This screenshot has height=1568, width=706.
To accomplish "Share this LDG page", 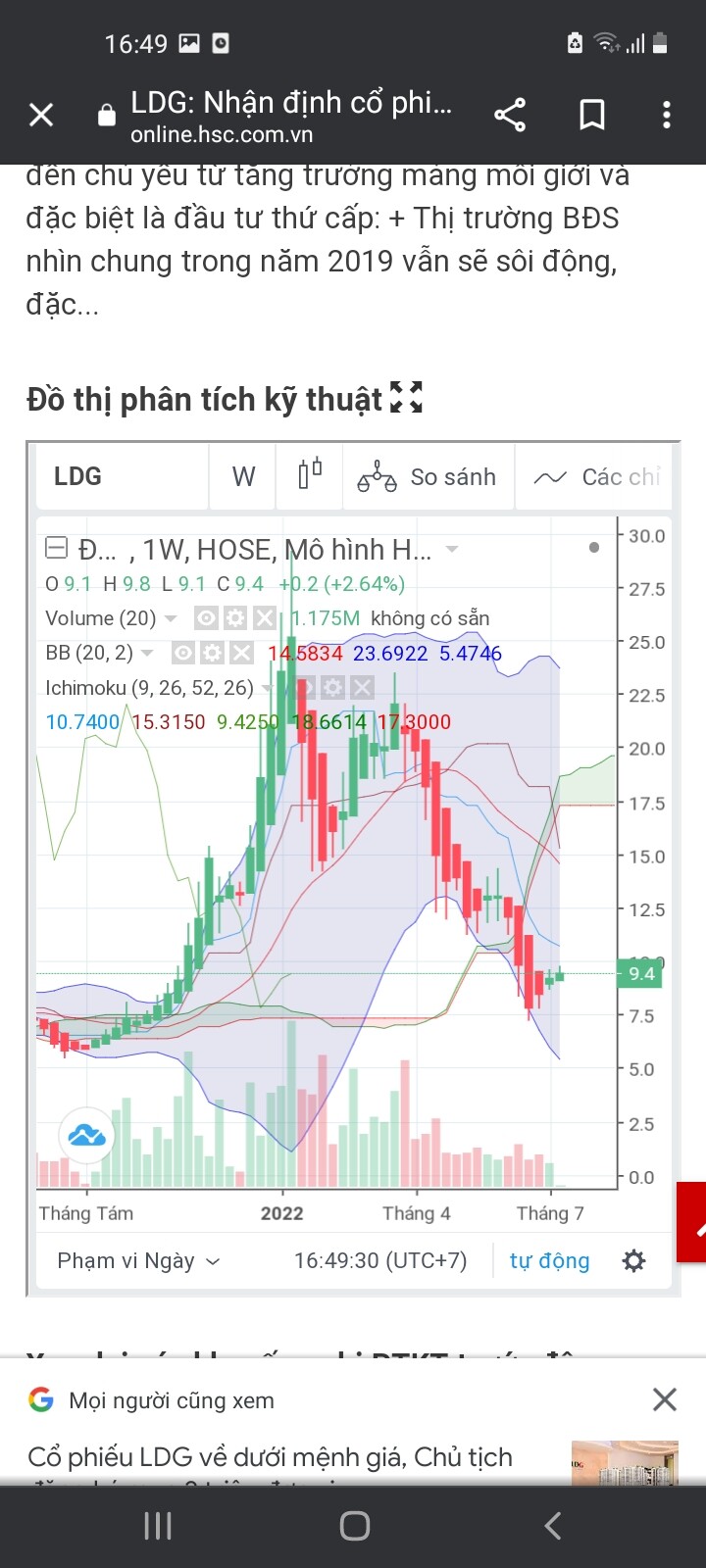I will [x=510, y=116].
